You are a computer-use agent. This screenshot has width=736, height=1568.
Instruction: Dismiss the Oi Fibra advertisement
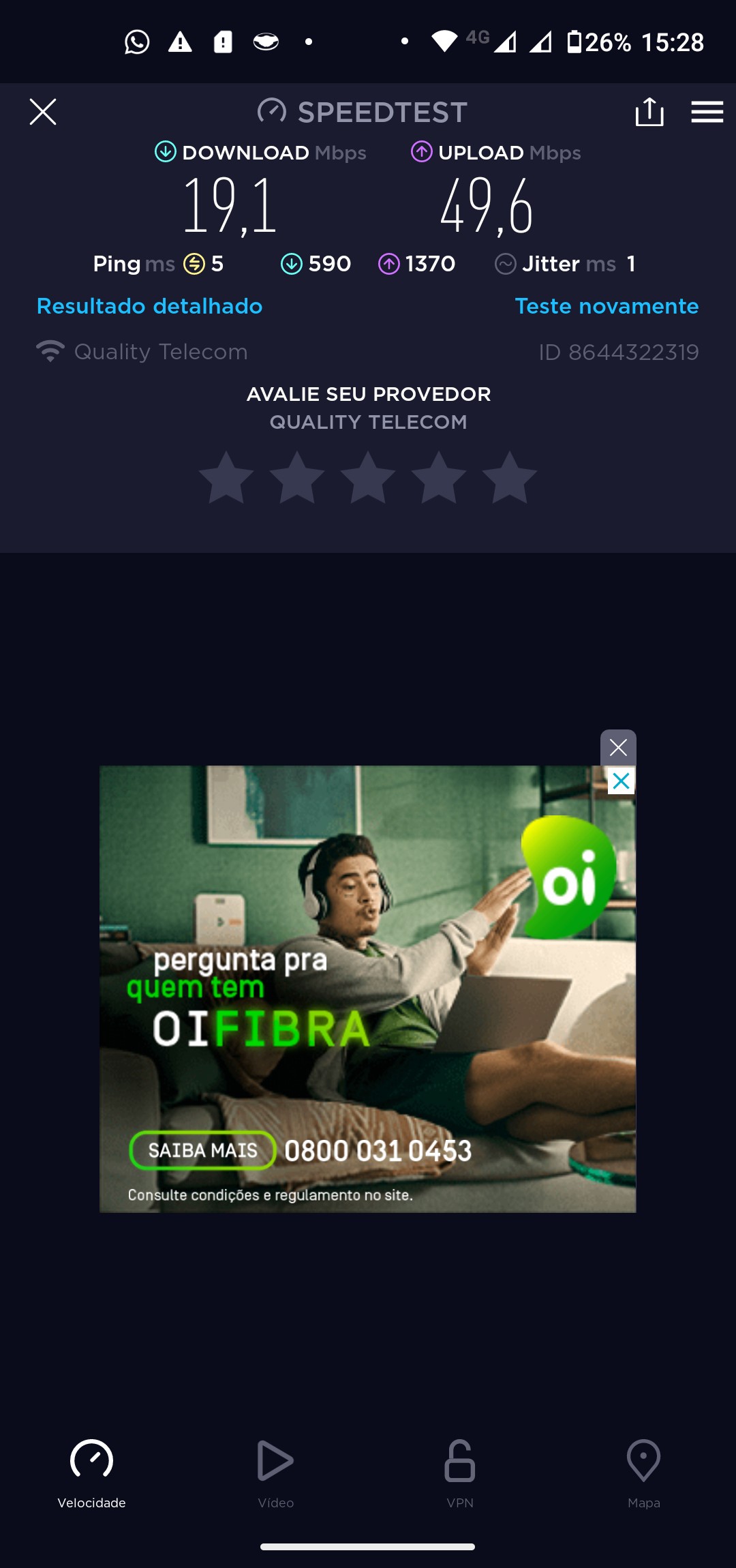(x=618, y=748)
